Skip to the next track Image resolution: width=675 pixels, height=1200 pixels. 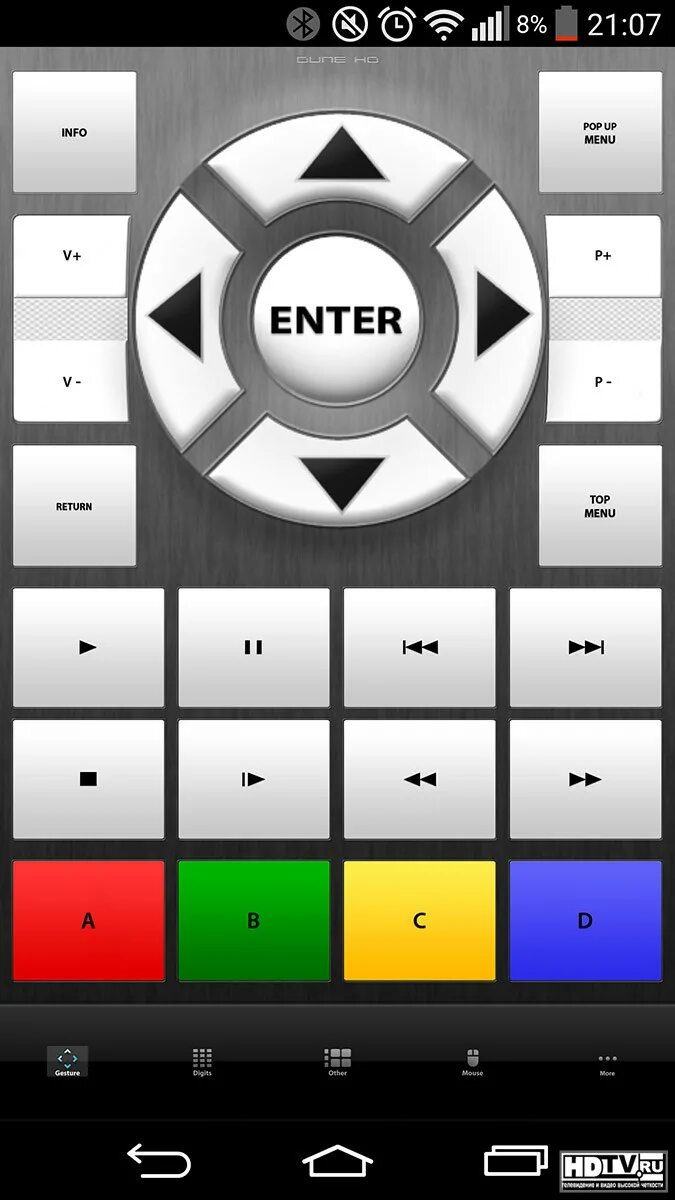pos(585,647)
